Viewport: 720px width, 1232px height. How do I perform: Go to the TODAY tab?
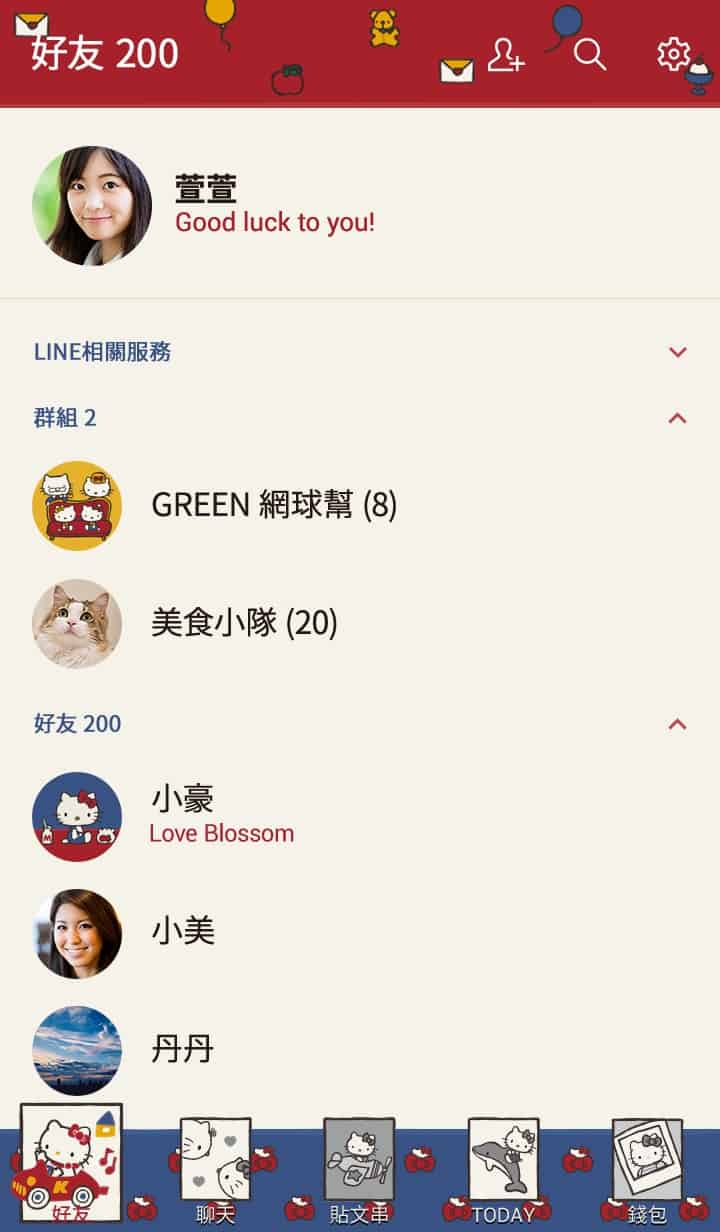tap(503, 1172)
